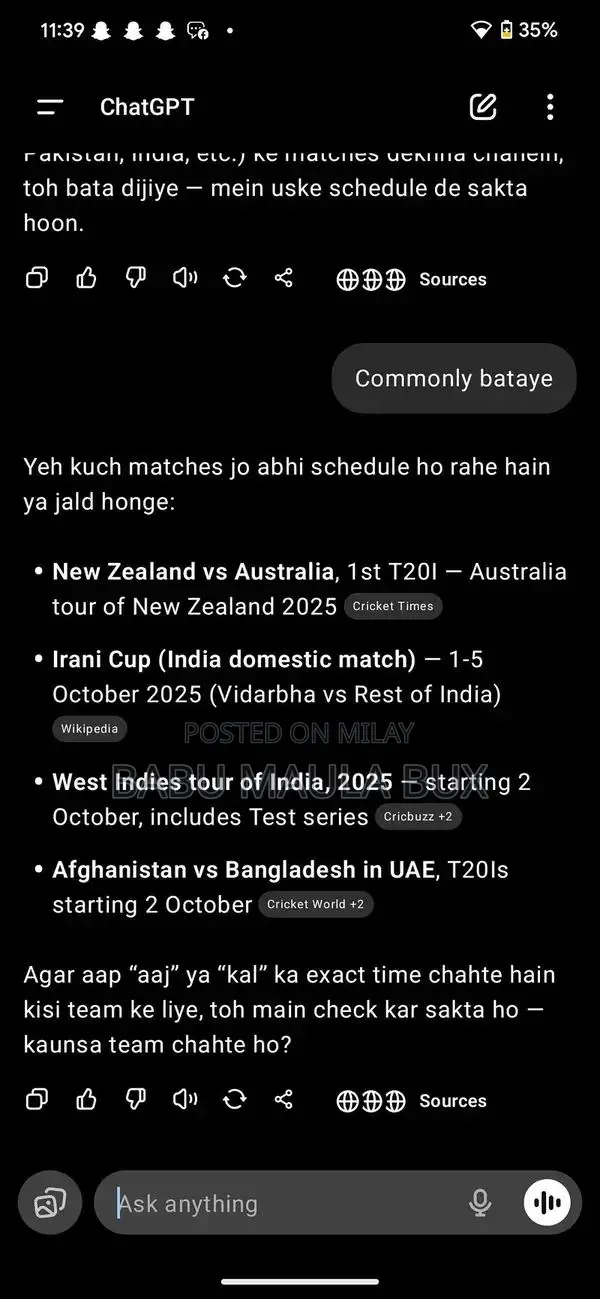
Task: Open Sources under the latest response
Action: [411, 1101]
